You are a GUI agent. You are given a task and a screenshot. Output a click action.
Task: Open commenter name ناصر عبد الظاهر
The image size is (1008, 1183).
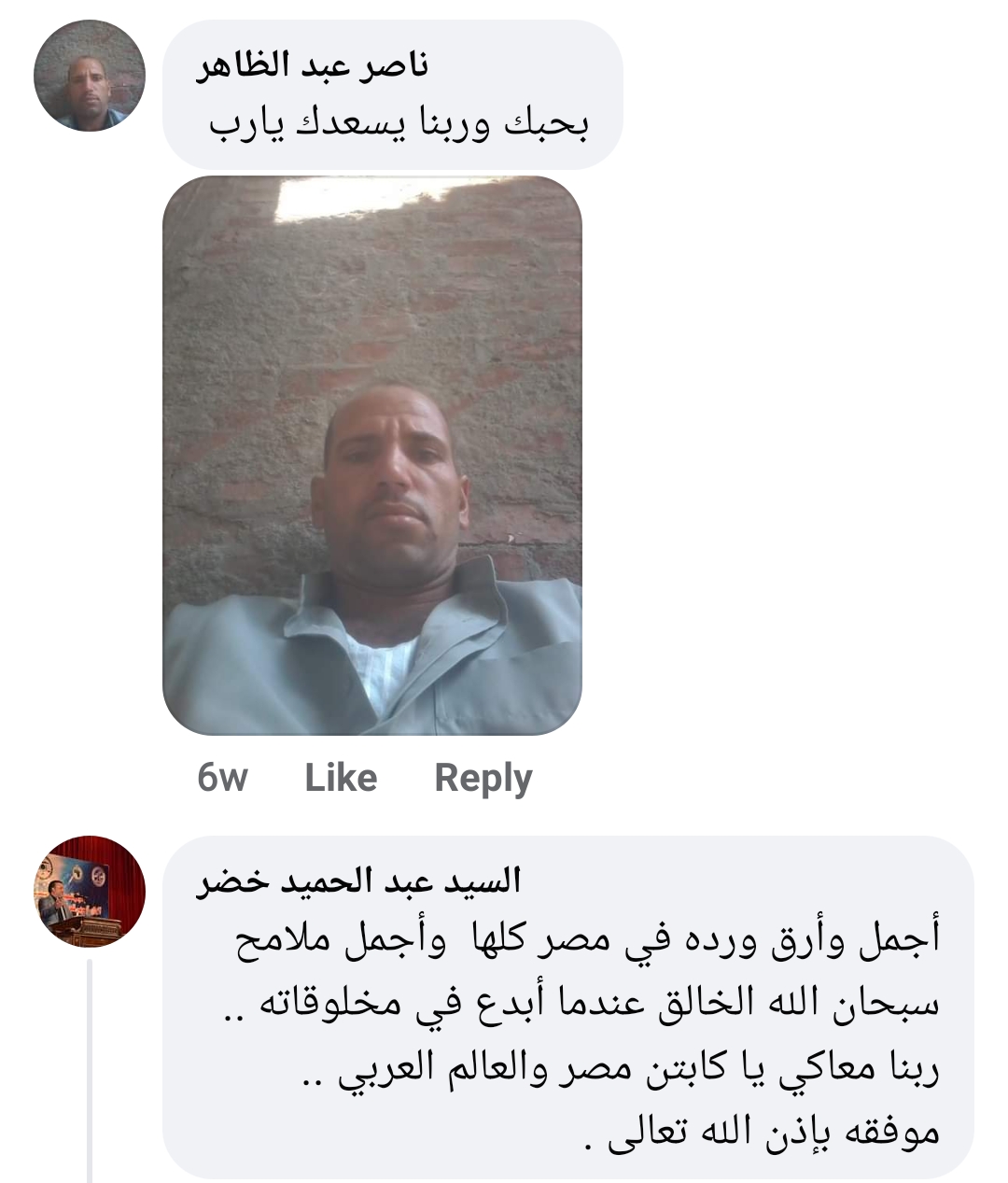312,67
